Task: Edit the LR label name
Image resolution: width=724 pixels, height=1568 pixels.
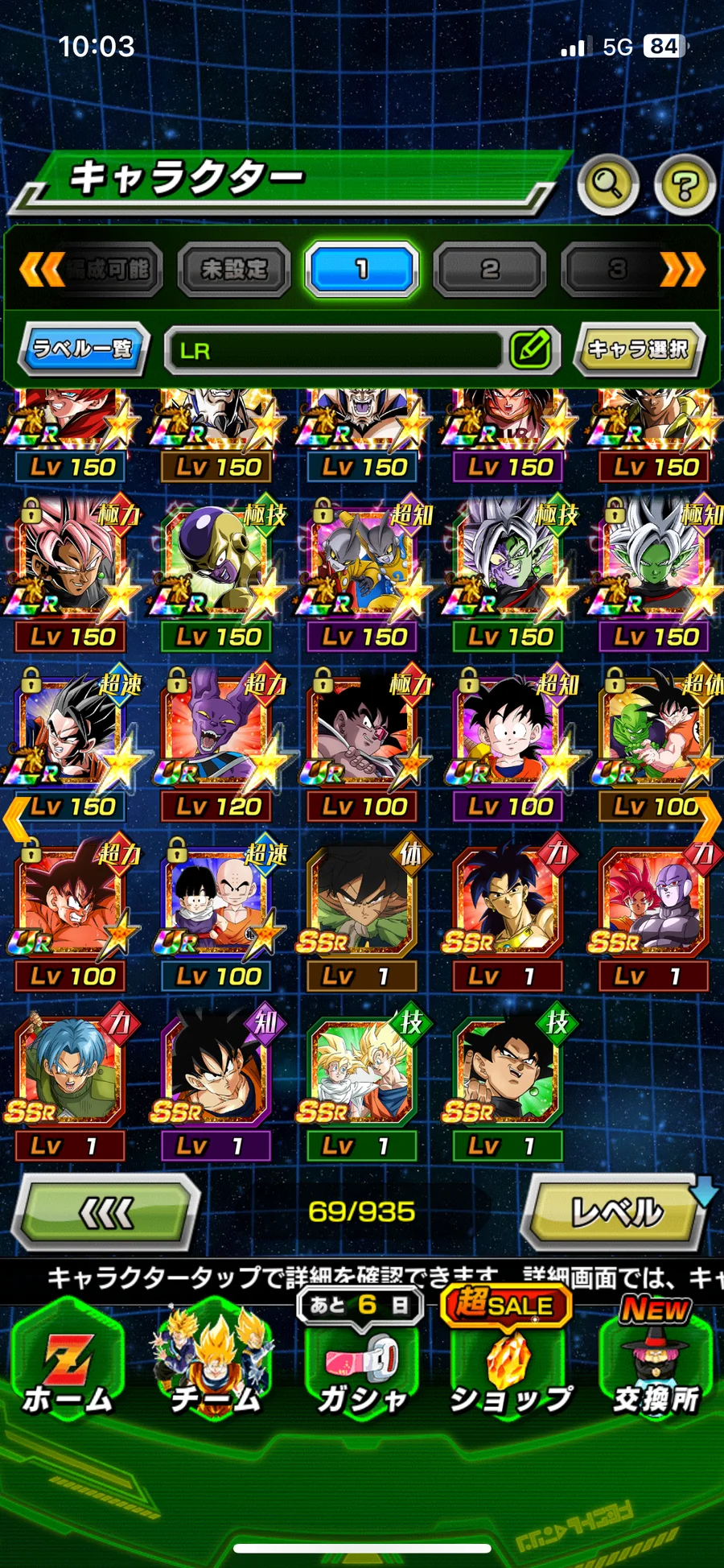Action: (x=531, y=349)
